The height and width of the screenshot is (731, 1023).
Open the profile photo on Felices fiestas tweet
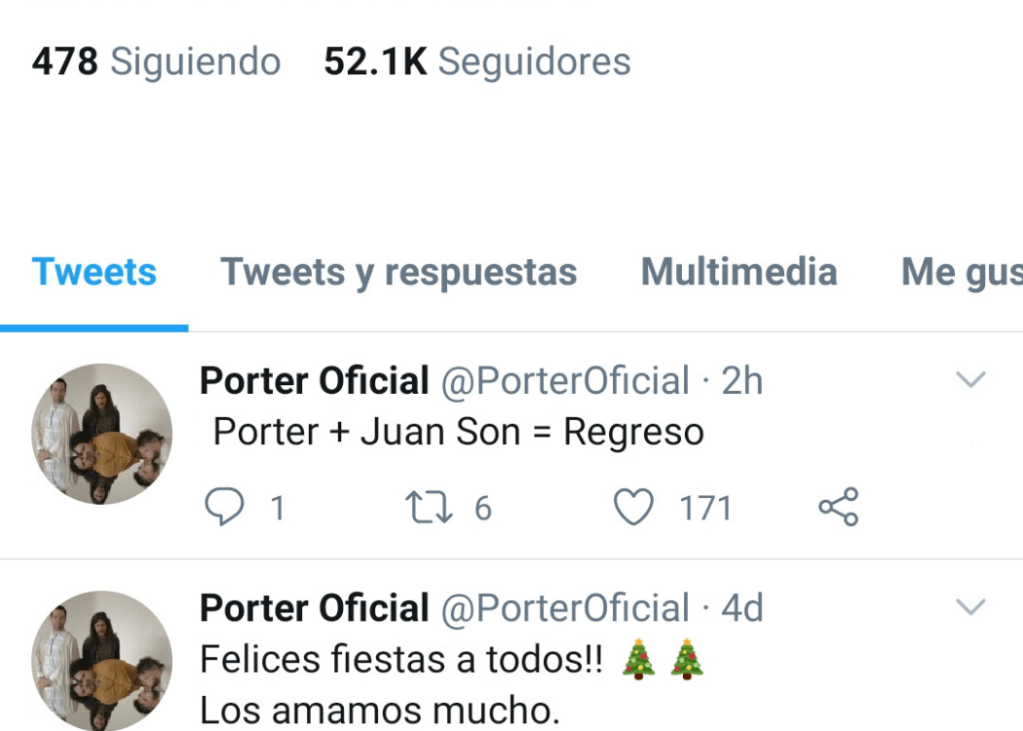(102, 660)
